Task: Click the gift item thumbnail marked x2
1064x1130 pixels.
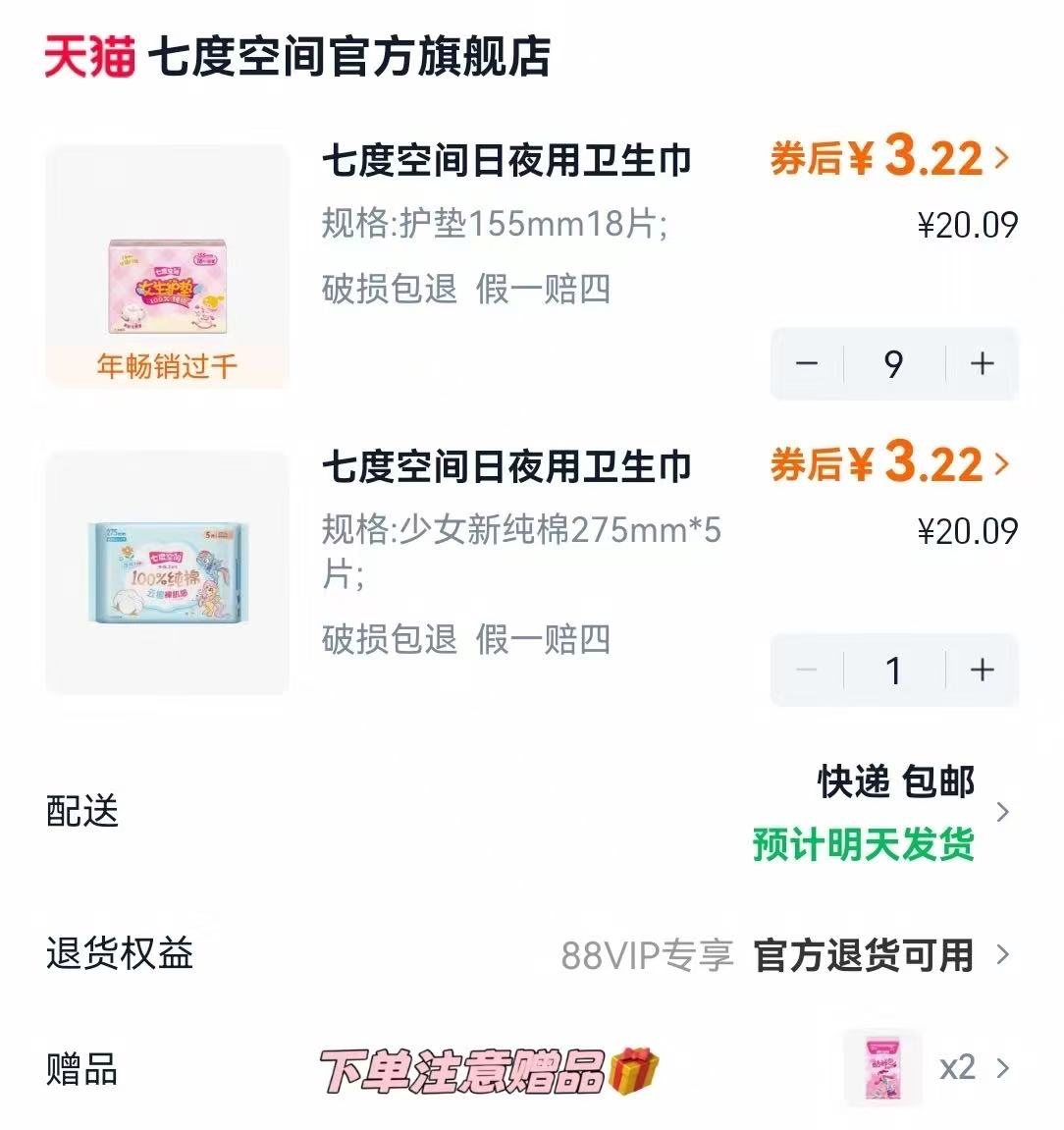Action: (880, 1068)
